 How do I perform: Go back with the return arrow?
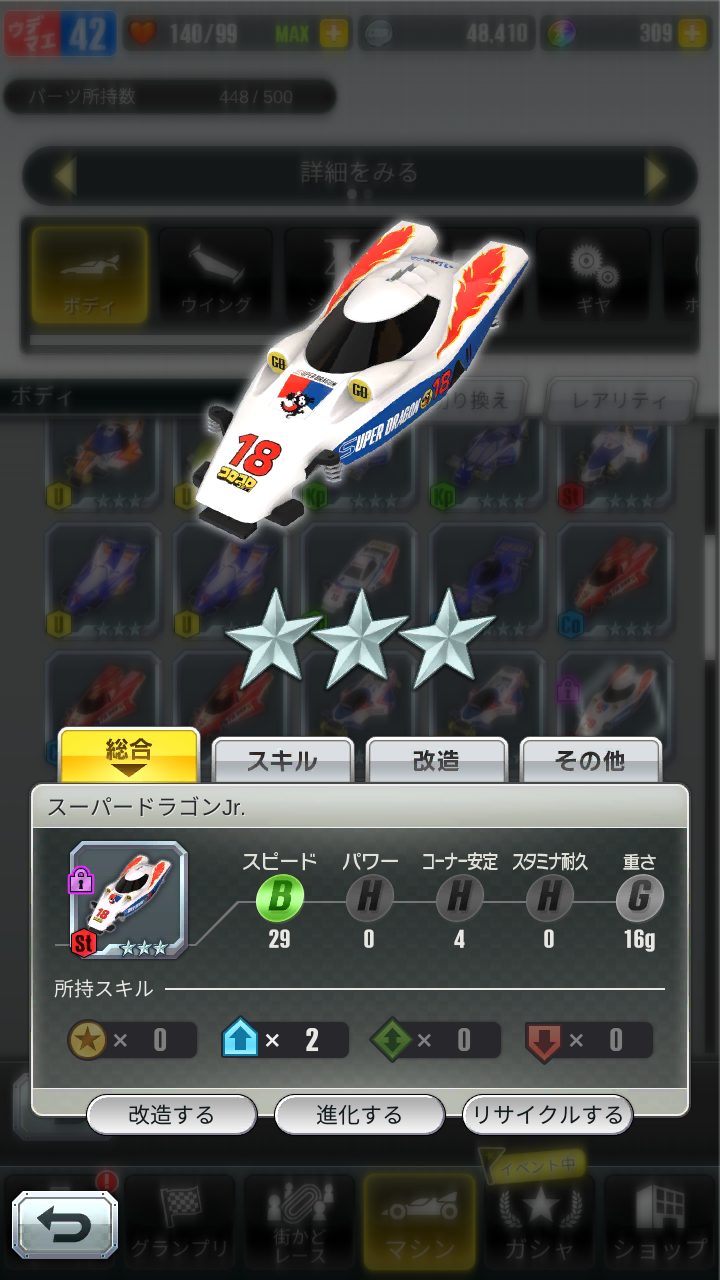tap(65, 1225)
